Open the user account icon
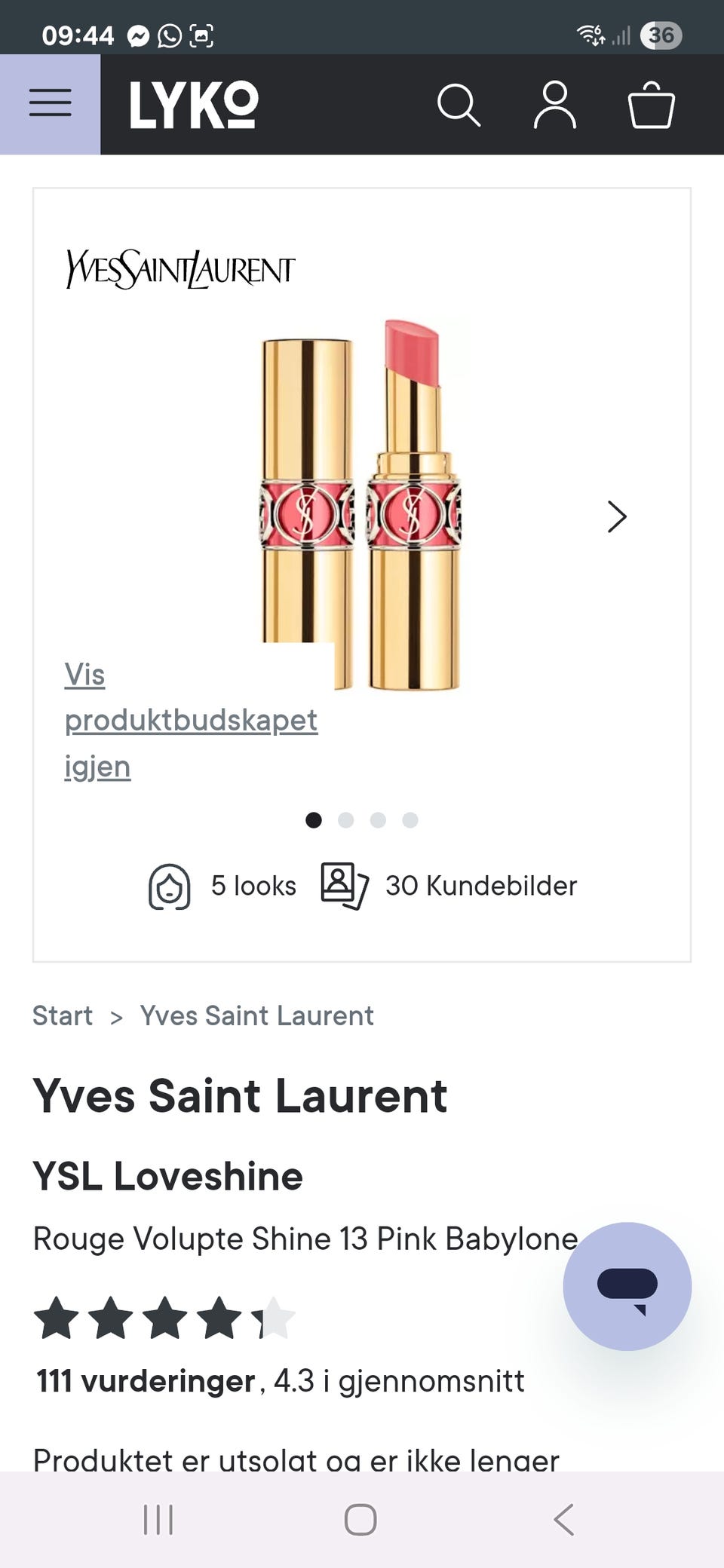This screenshot has height=1568, width=724. (x=555, y=106)
